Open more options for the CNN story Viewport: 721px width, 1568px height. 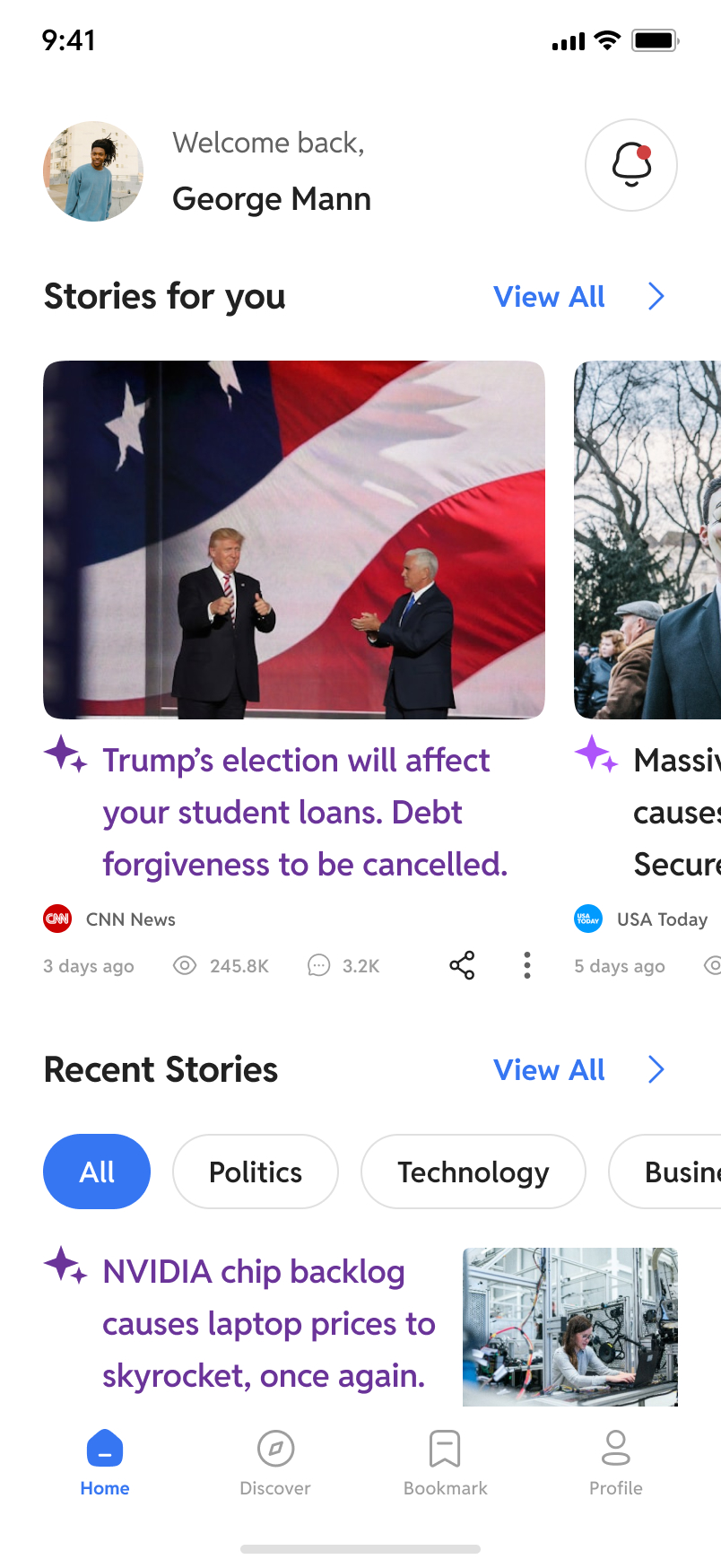click(x=527, y=965)
